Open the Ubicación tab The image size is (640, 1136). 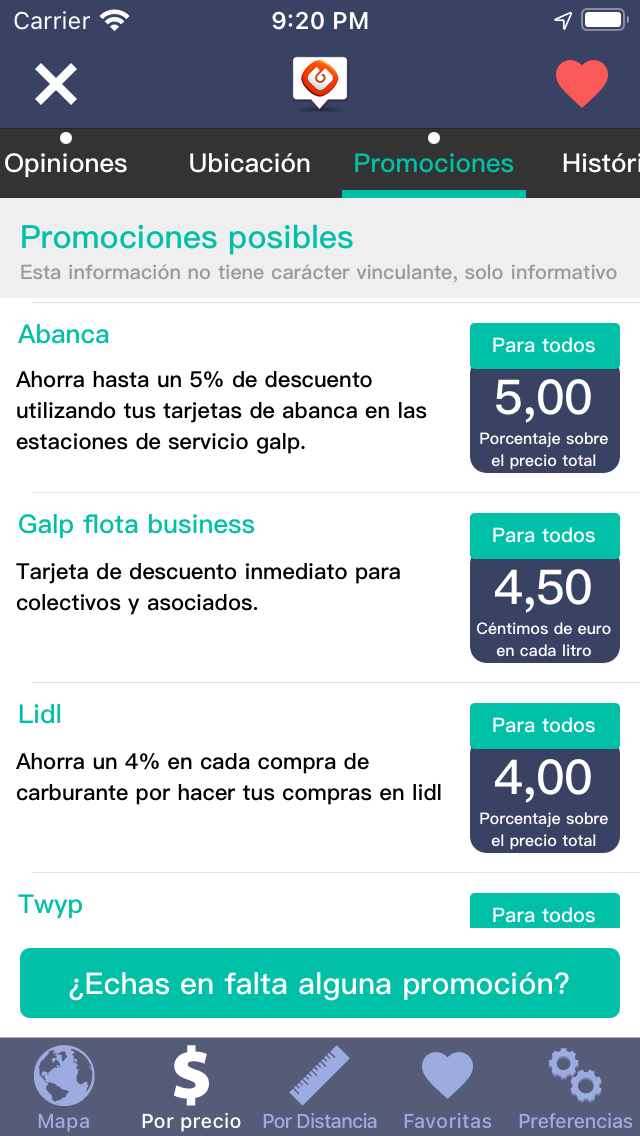click(x=250, y=163)
